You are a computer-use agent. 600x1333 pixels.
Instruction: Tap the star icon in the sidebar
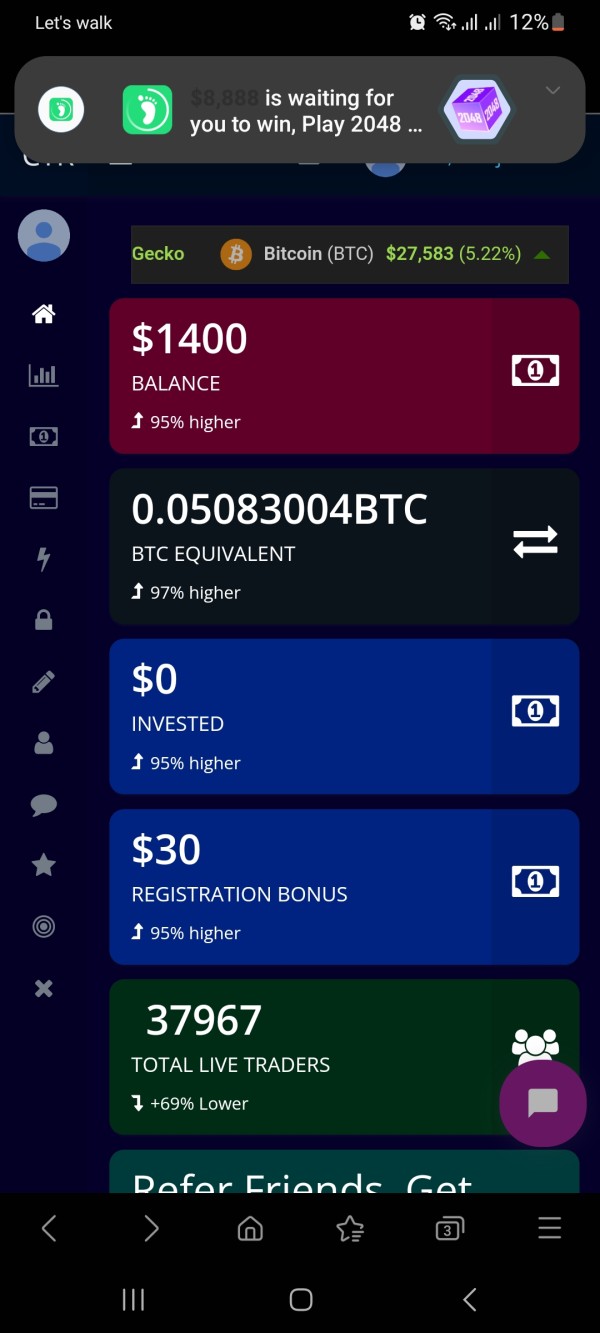pos(43,866)
